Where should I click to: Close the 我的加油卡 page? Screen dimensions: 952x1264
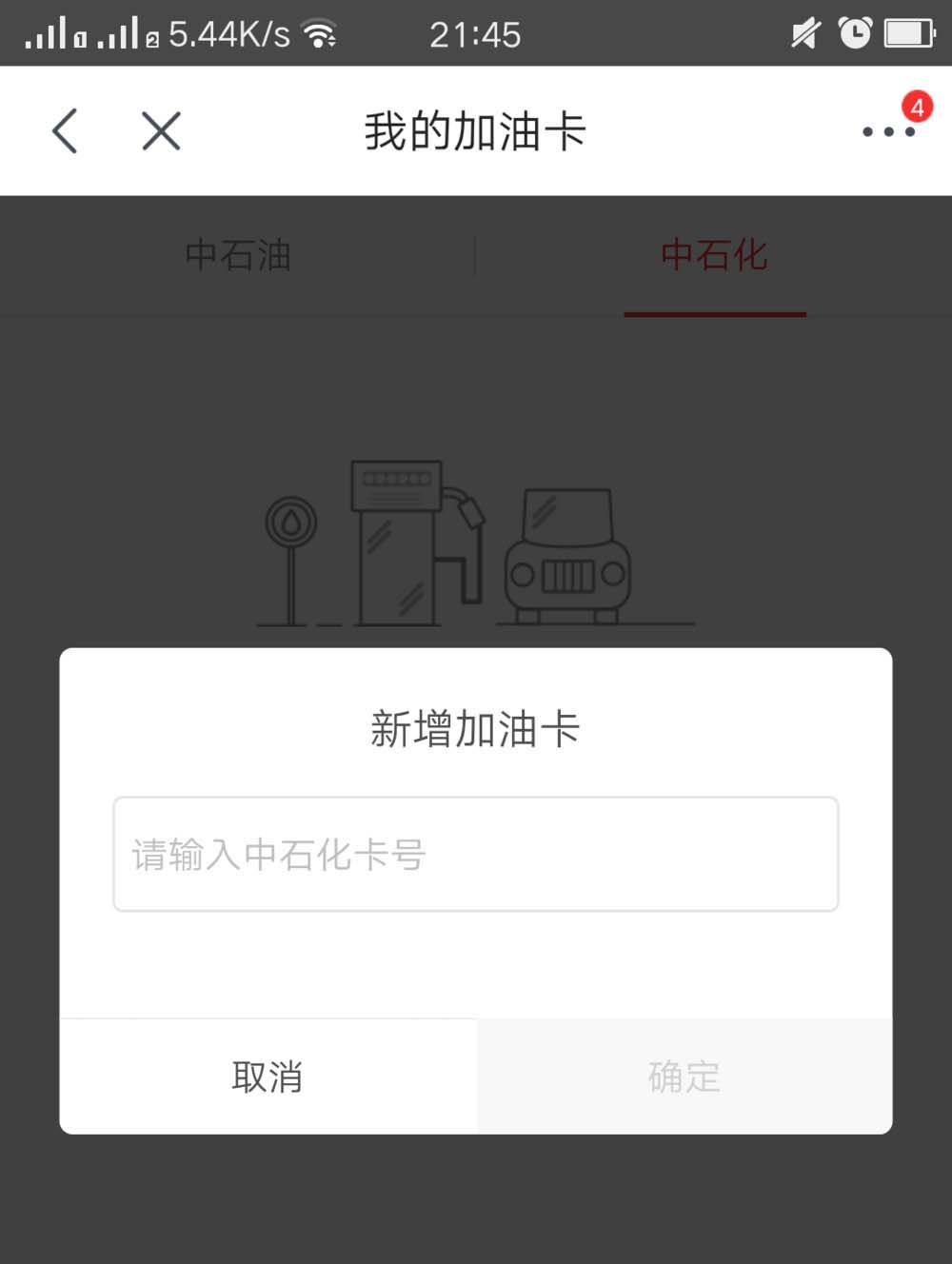coord(161,131)
